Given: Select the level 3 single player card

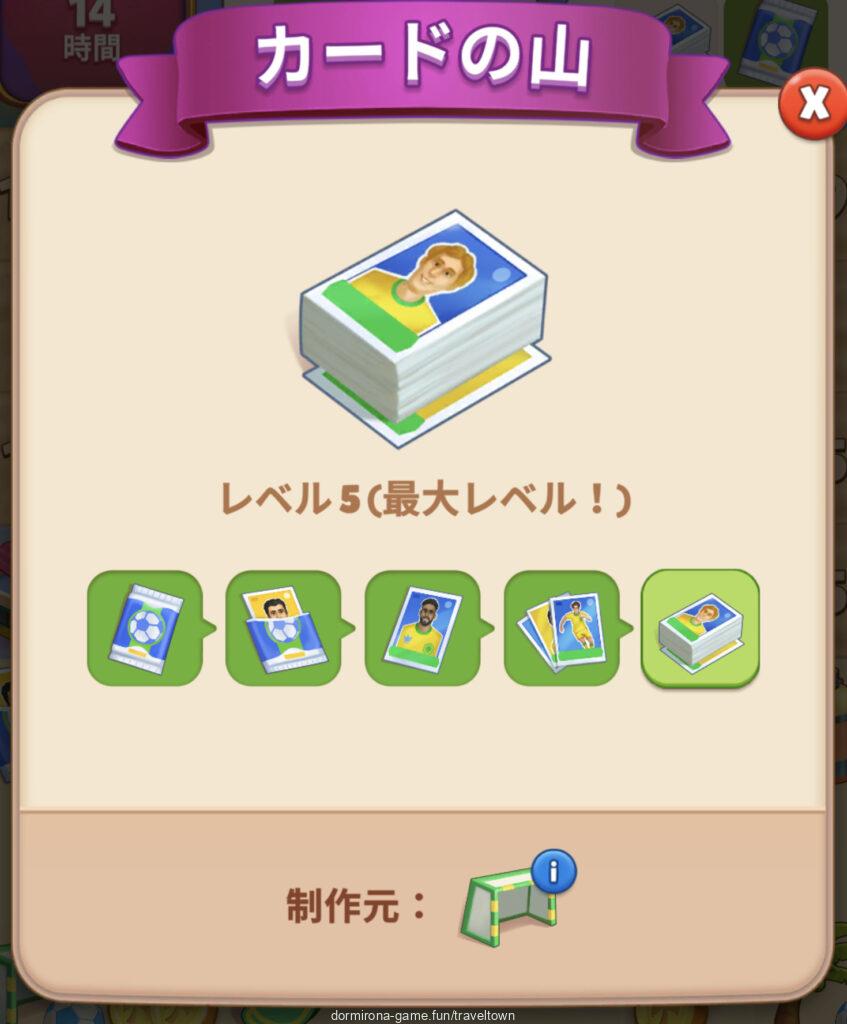Looking at the screenshot, I should [x=422, y=627].
